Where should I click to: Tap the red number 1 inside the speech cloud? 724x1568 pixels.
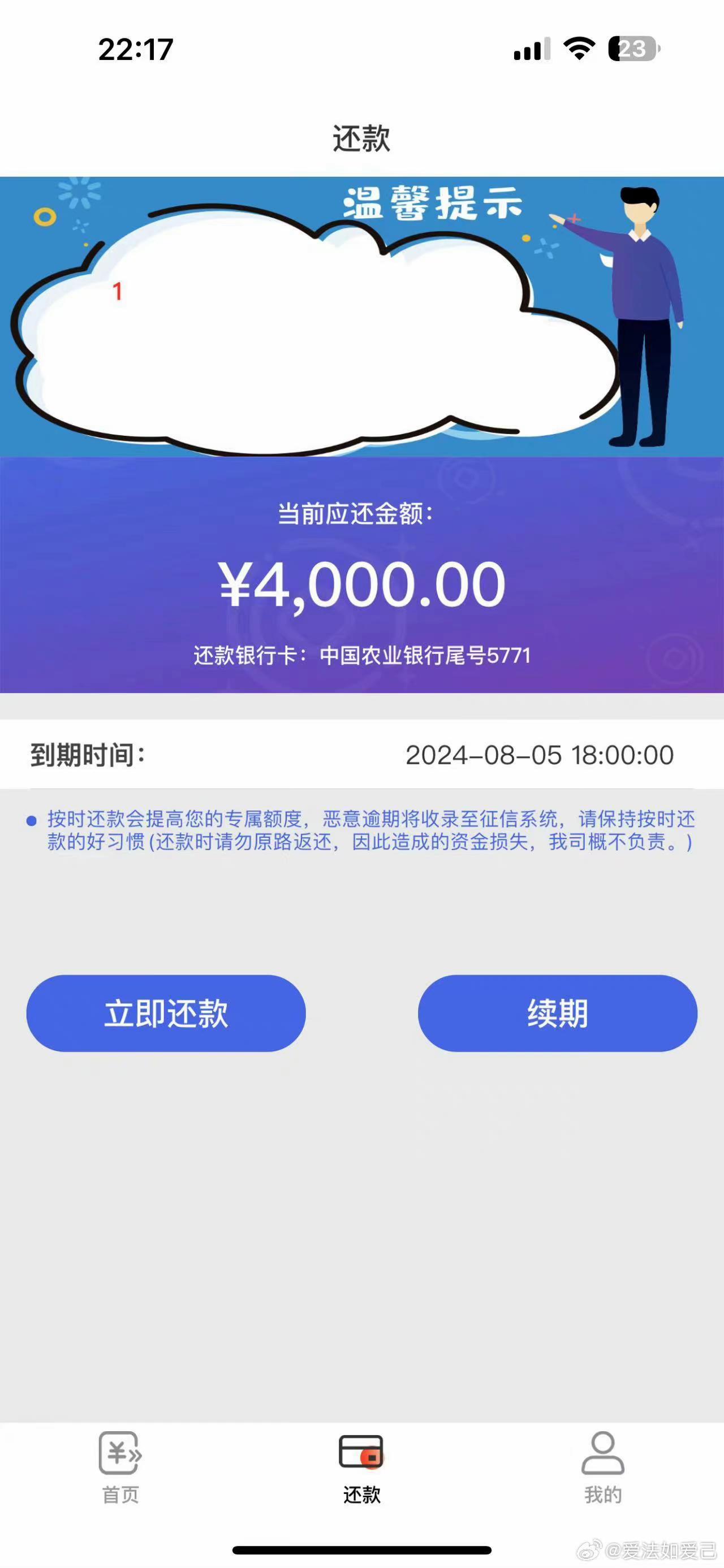[x=118, y=291]
